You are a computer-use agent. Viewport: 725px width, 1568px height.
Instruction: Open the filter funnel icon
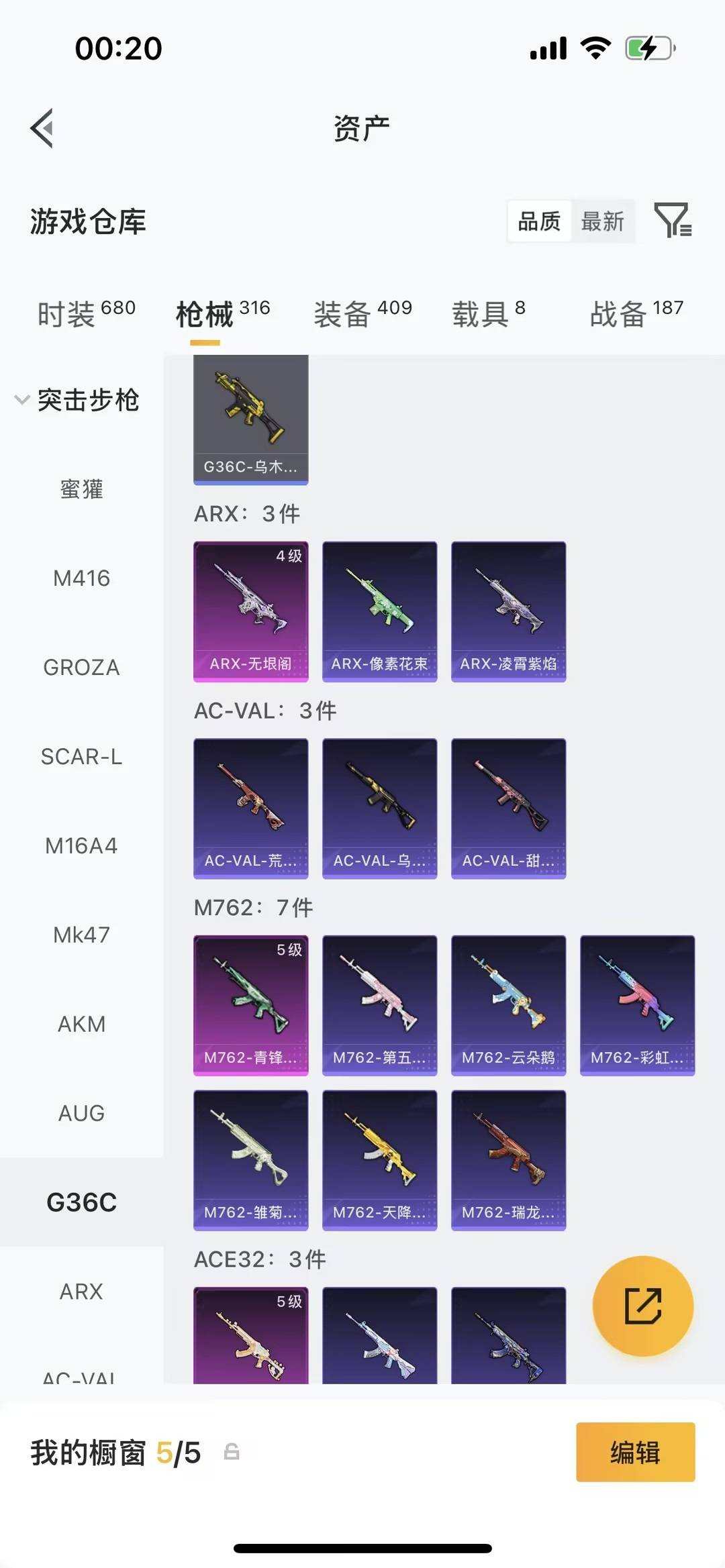click(x=672, y=220)
